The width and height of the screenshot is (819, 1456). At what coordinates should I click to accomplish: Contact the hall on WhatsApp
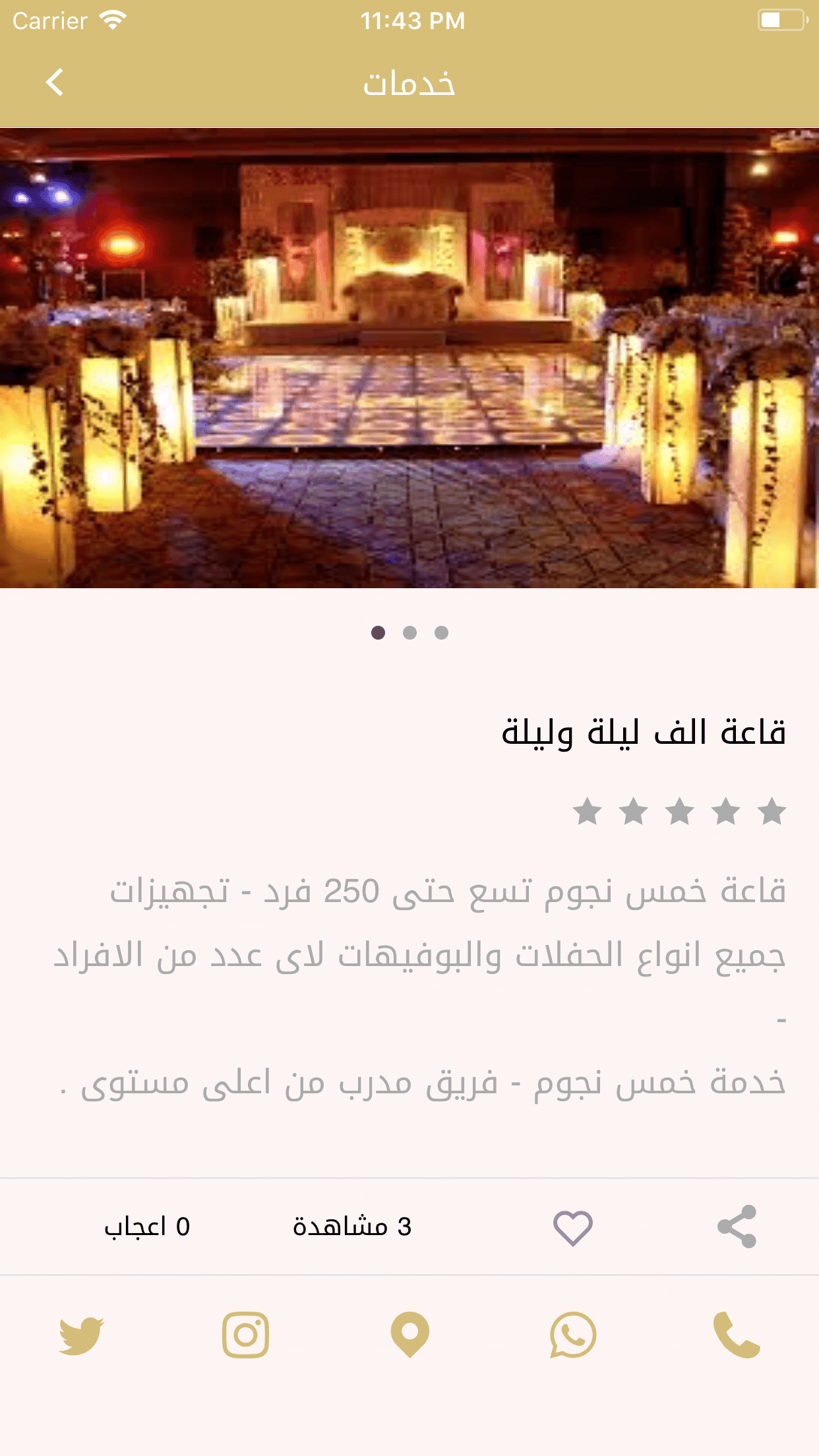tap(573, 1335)
